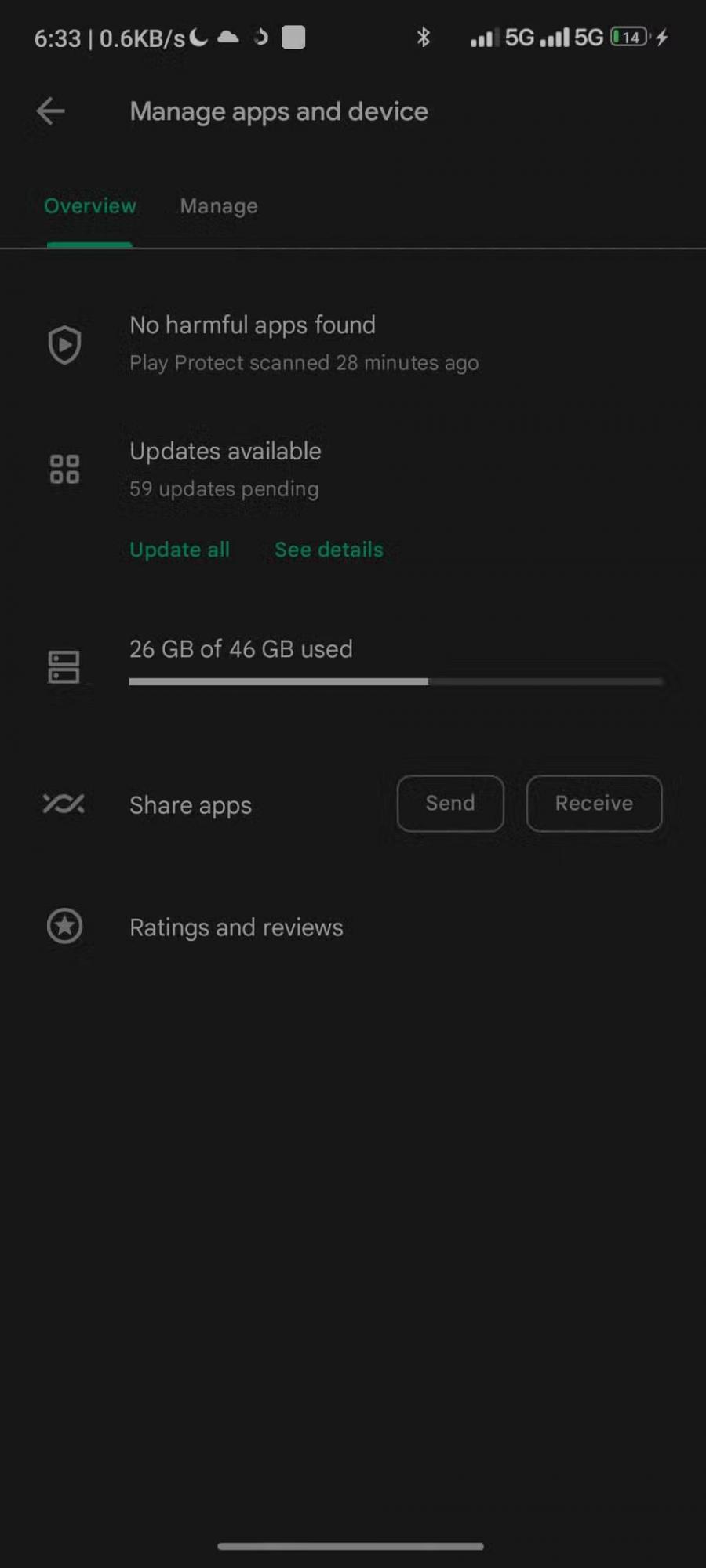This screenshot has height=1568, width=706.
Task: Open Ratings and reviews star icon
Action: [x=64, y=927]
